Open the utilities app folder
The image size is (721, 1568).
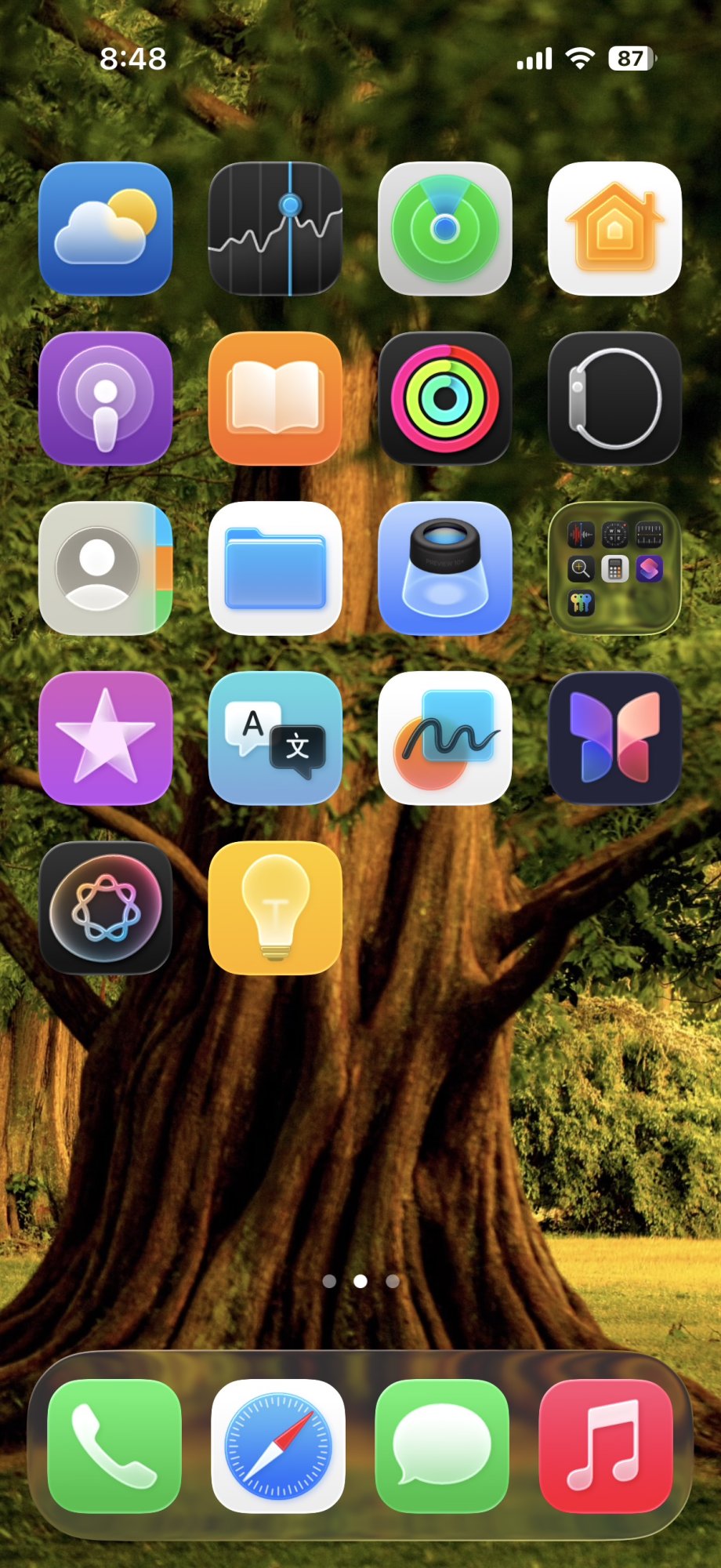614,568
